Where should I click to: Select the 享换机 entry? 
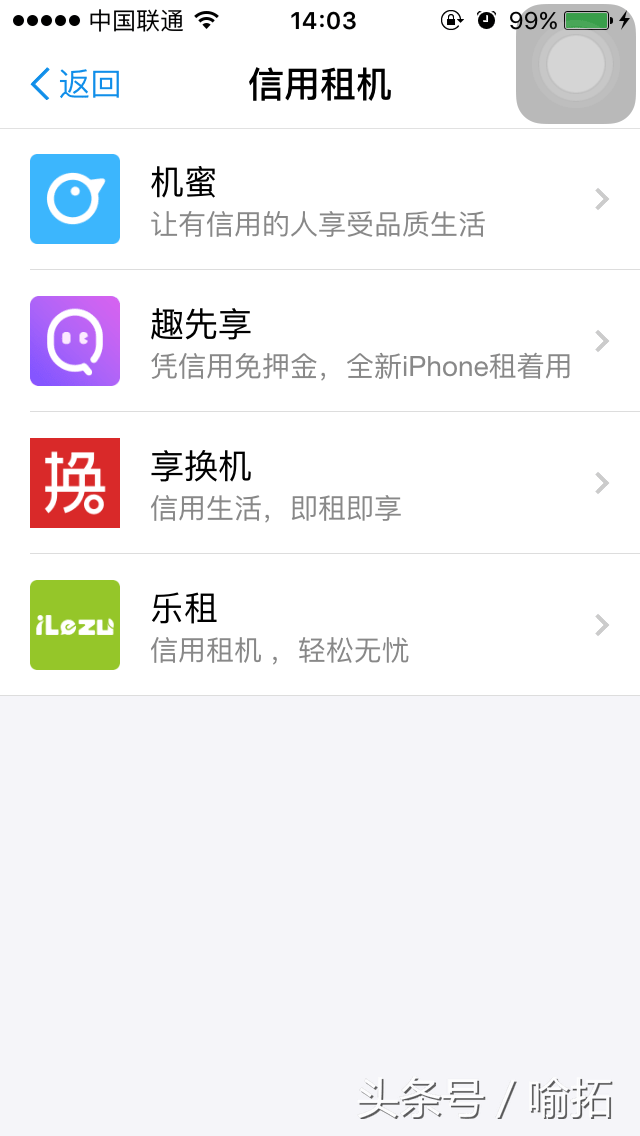click(x=320, y=483)
